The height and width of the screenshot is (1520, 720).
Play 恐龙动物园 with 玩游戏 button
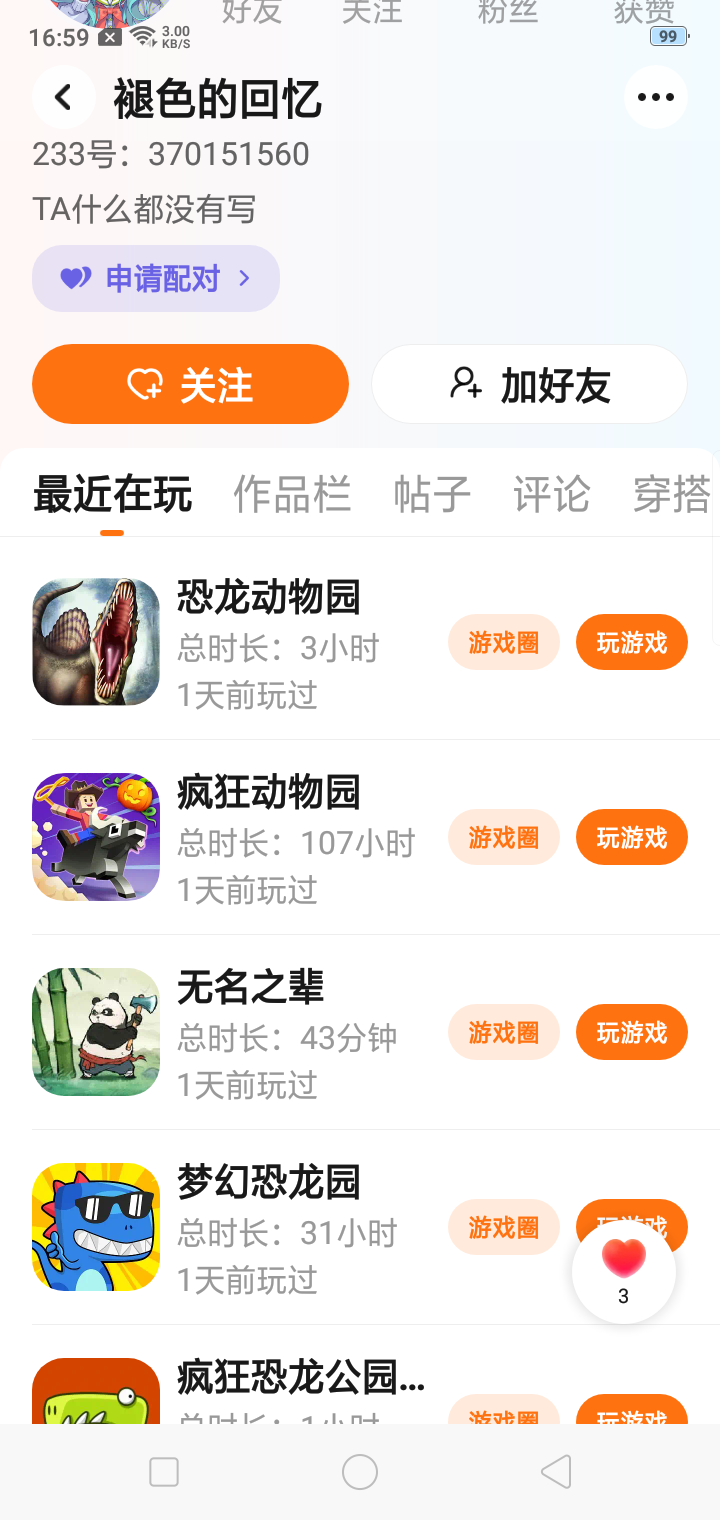(x=631, y=642)
